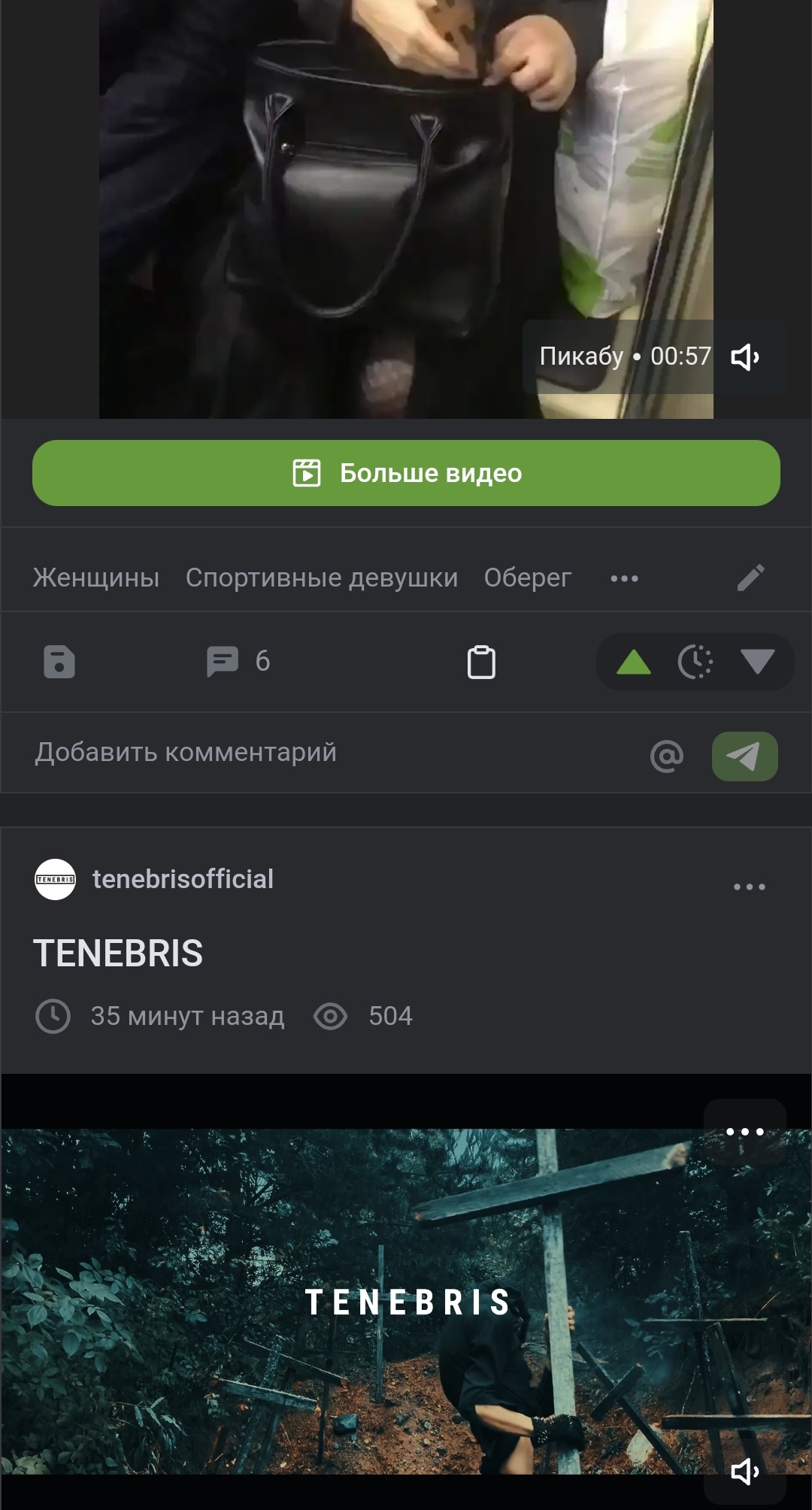Screen dimensions: 812x1510
Task: Unmute the Пикабу video sound
Action: (x=745, y=356)
